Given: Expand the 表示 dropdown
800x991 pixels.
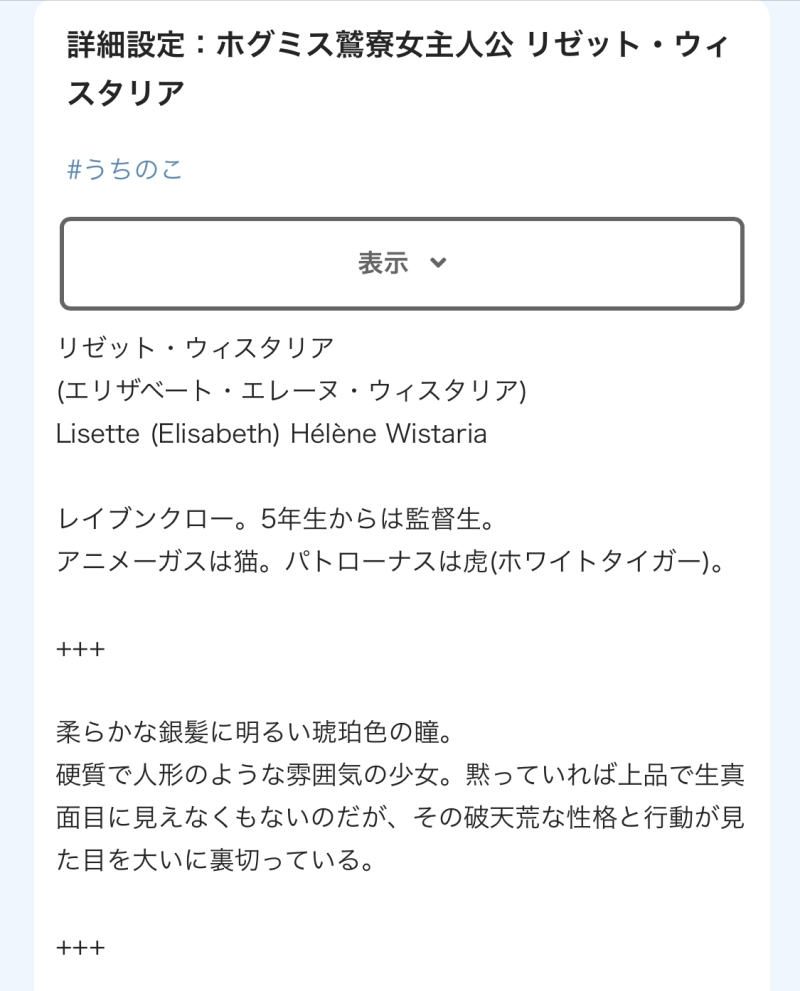Looking at the screenshot, I should coord(402,264).
